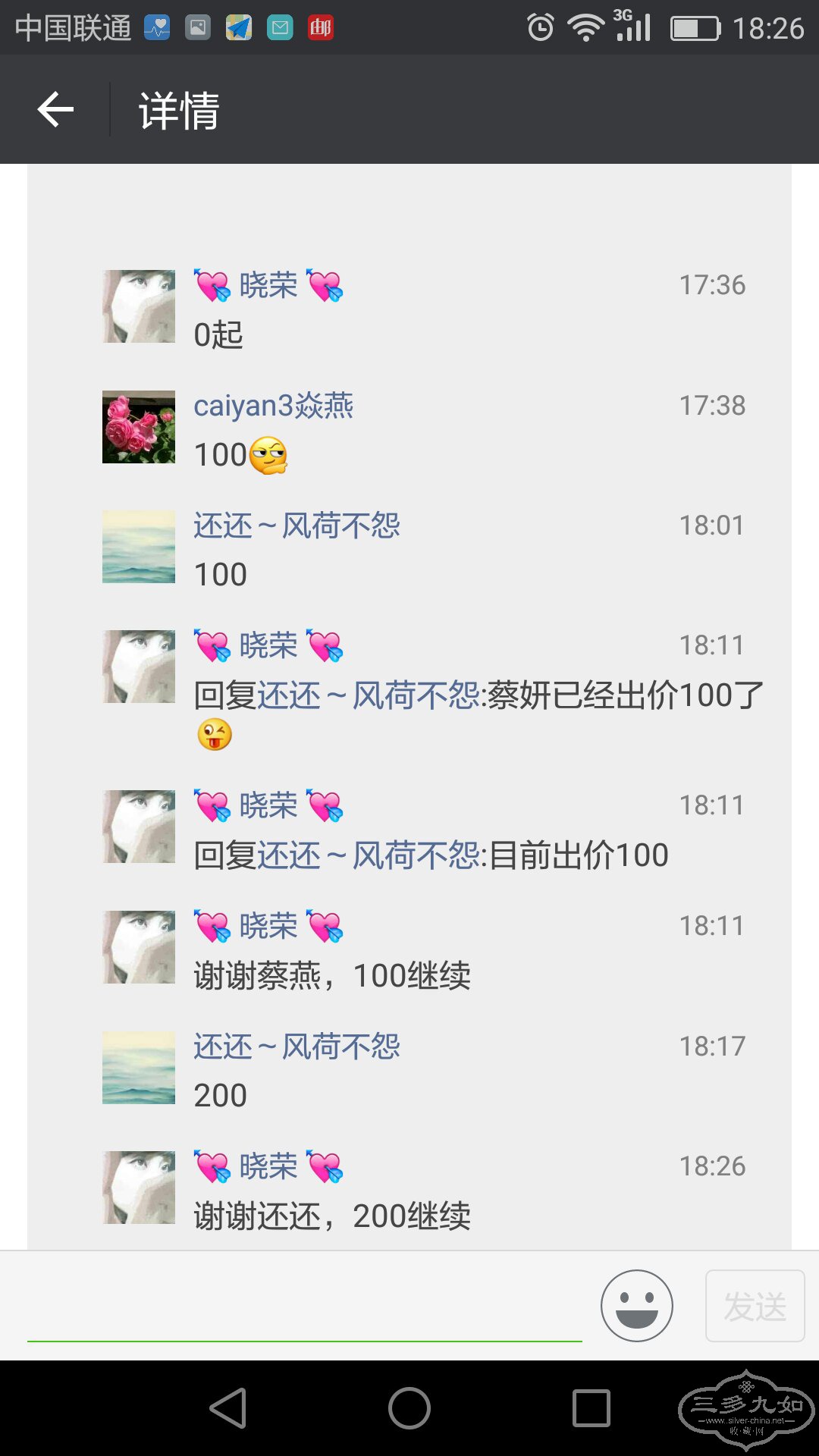Open 还还～风荷不怨 name at the 18:01 comment
This screenshot has height=1456, width=819.
(297, 526)
